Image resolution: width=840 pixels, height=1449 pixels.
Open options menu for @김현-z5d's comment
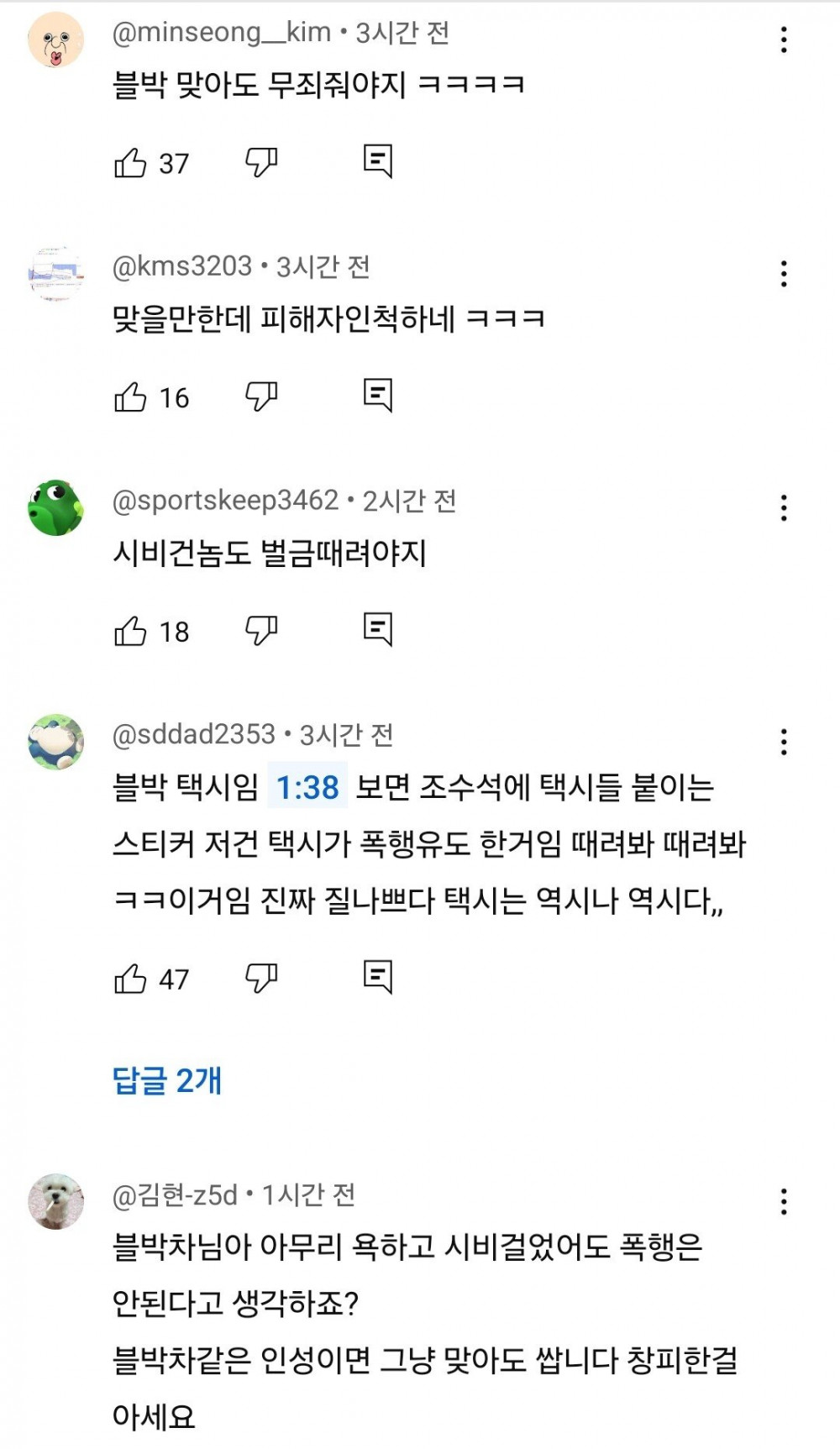(784, 1201)
